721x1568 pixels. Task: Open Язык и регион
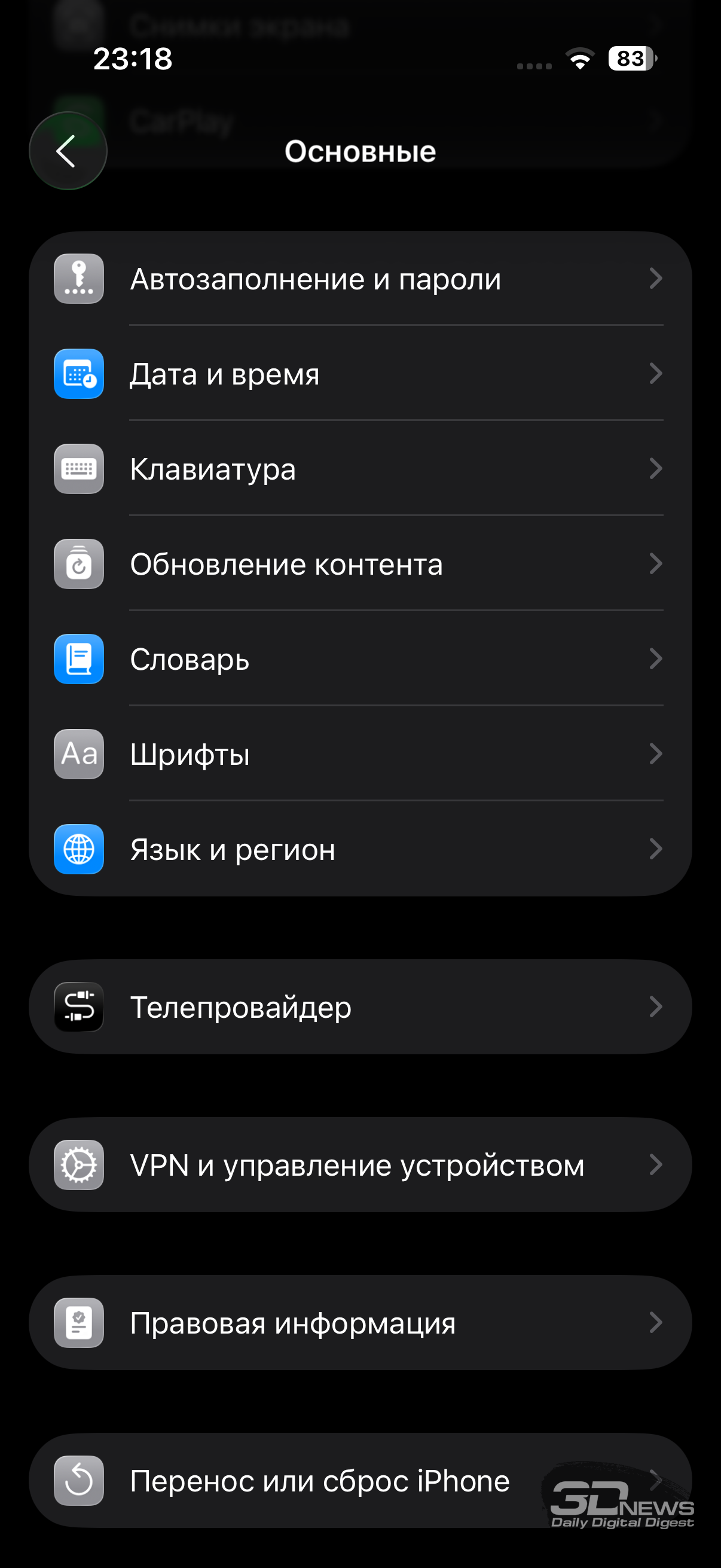pyautogui.click(x=359, y=849)
